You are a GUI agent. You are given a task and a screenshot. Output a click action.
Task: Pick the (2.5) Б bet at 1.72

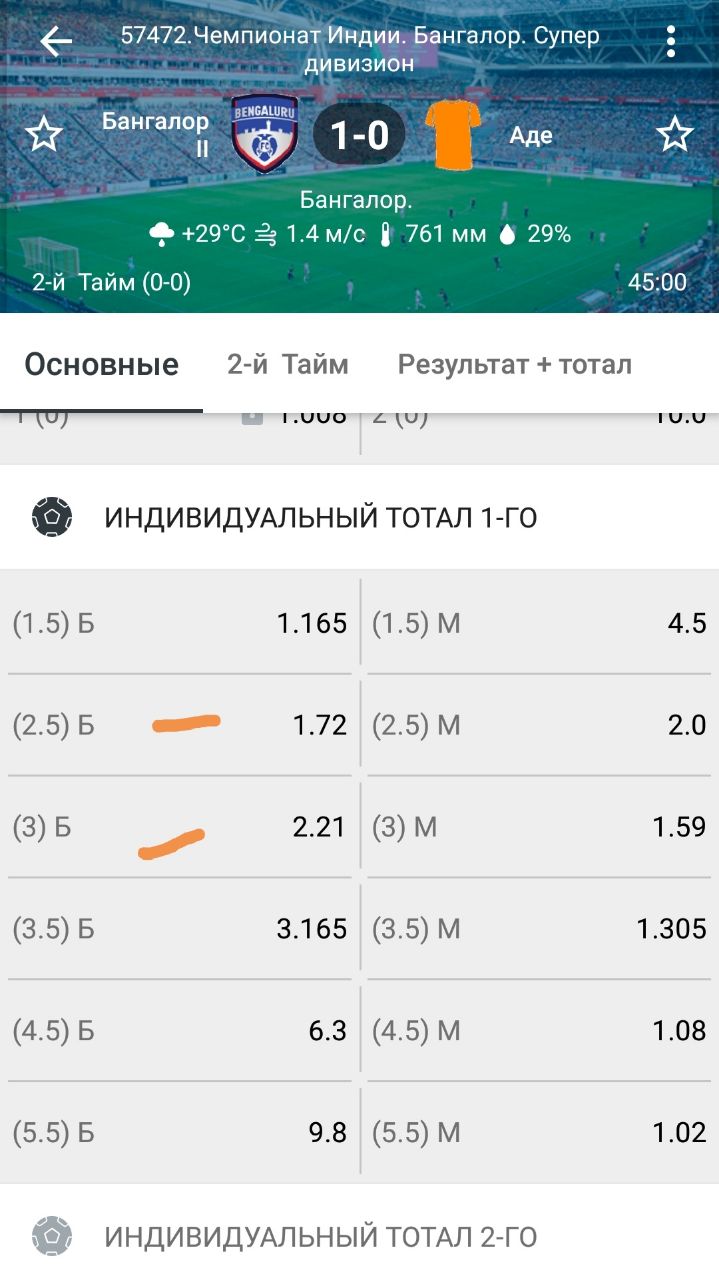(180, 726)
